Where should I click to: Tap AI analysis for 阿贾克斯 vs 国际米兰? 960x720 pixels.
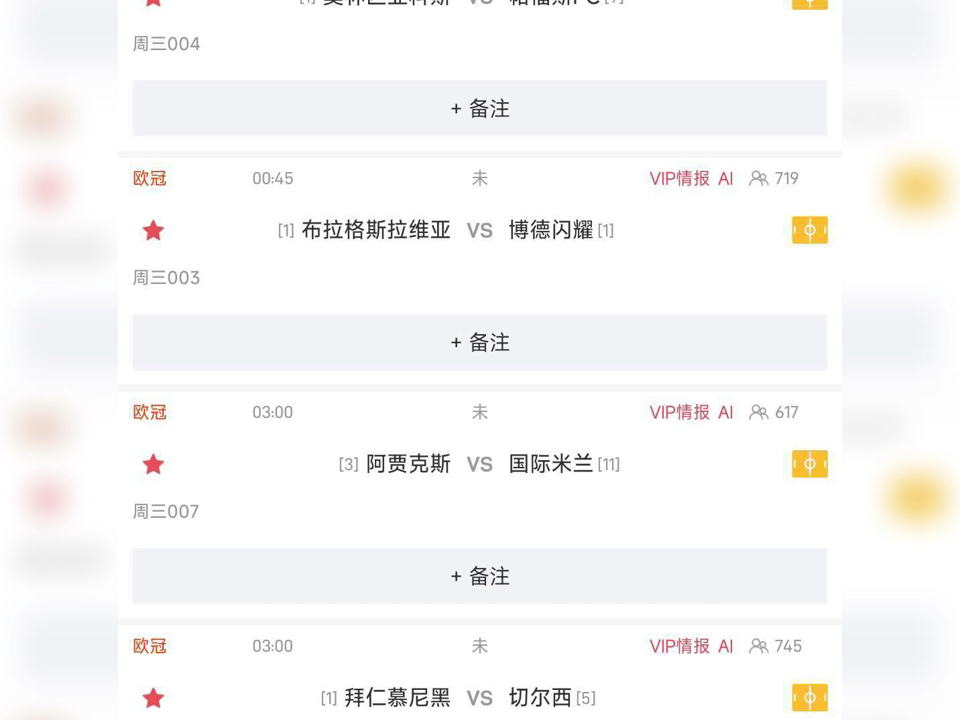726,413
